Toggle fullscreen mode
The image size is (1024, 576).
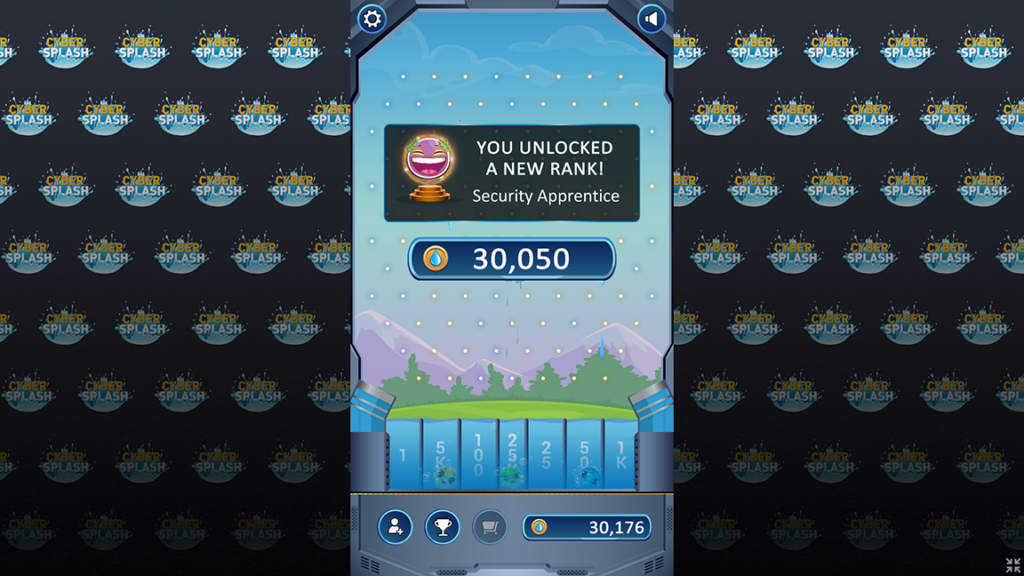pos(1013,565)
